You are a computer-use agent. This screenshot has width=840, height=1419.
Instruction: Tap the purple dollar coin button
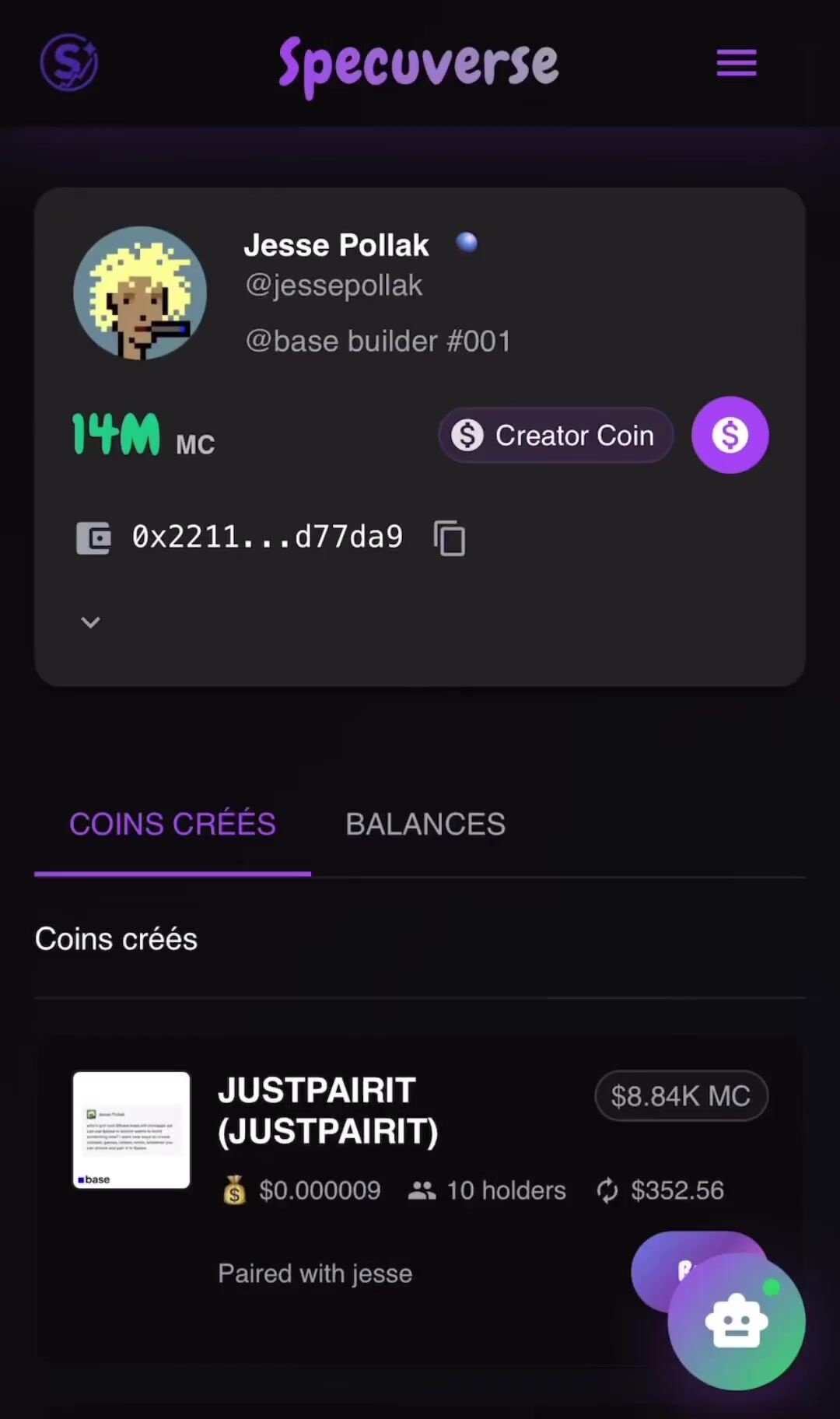[x=730, y=435]
